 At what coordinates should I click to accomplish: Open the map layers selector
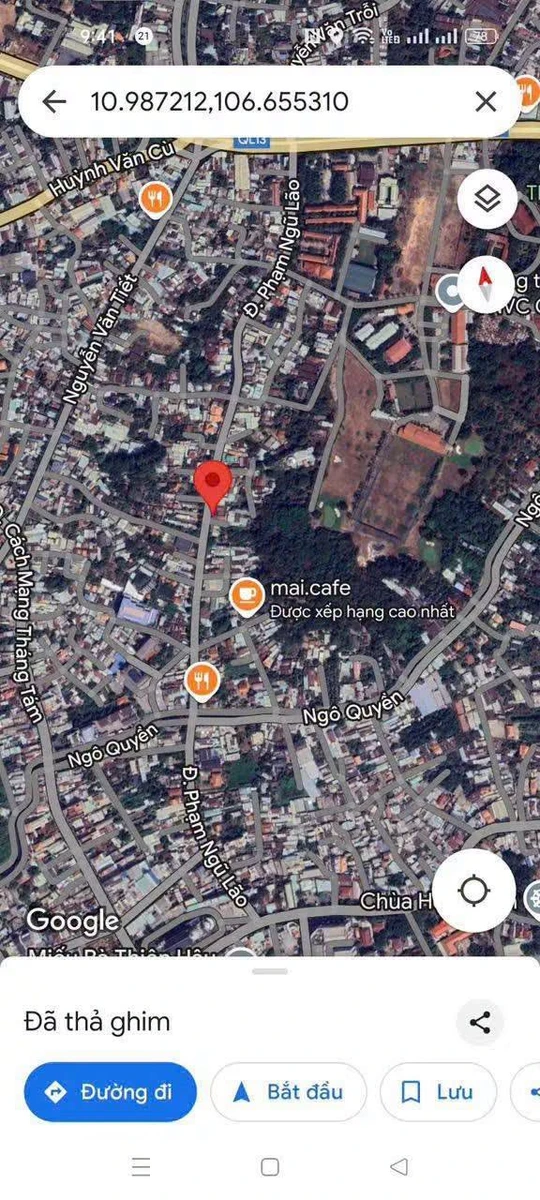pyautogui.click(x=487, y=200)
